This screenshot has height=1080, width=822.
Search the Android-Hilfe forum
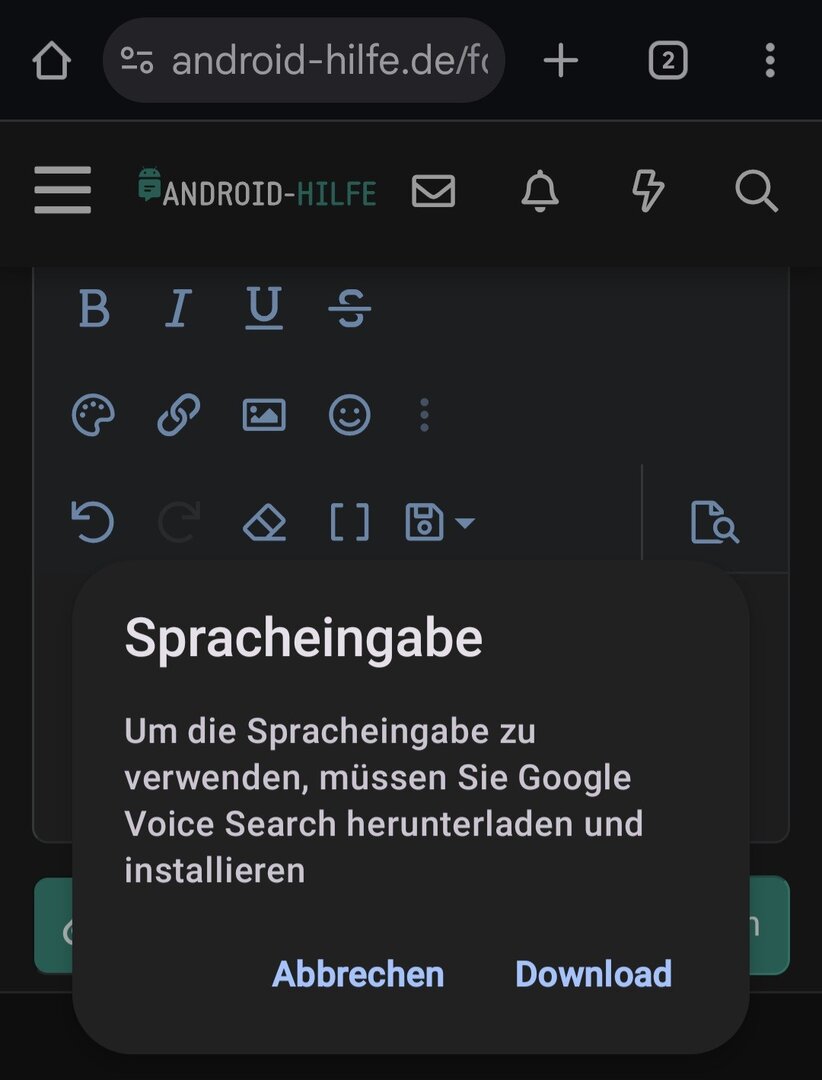pos(756,190)
